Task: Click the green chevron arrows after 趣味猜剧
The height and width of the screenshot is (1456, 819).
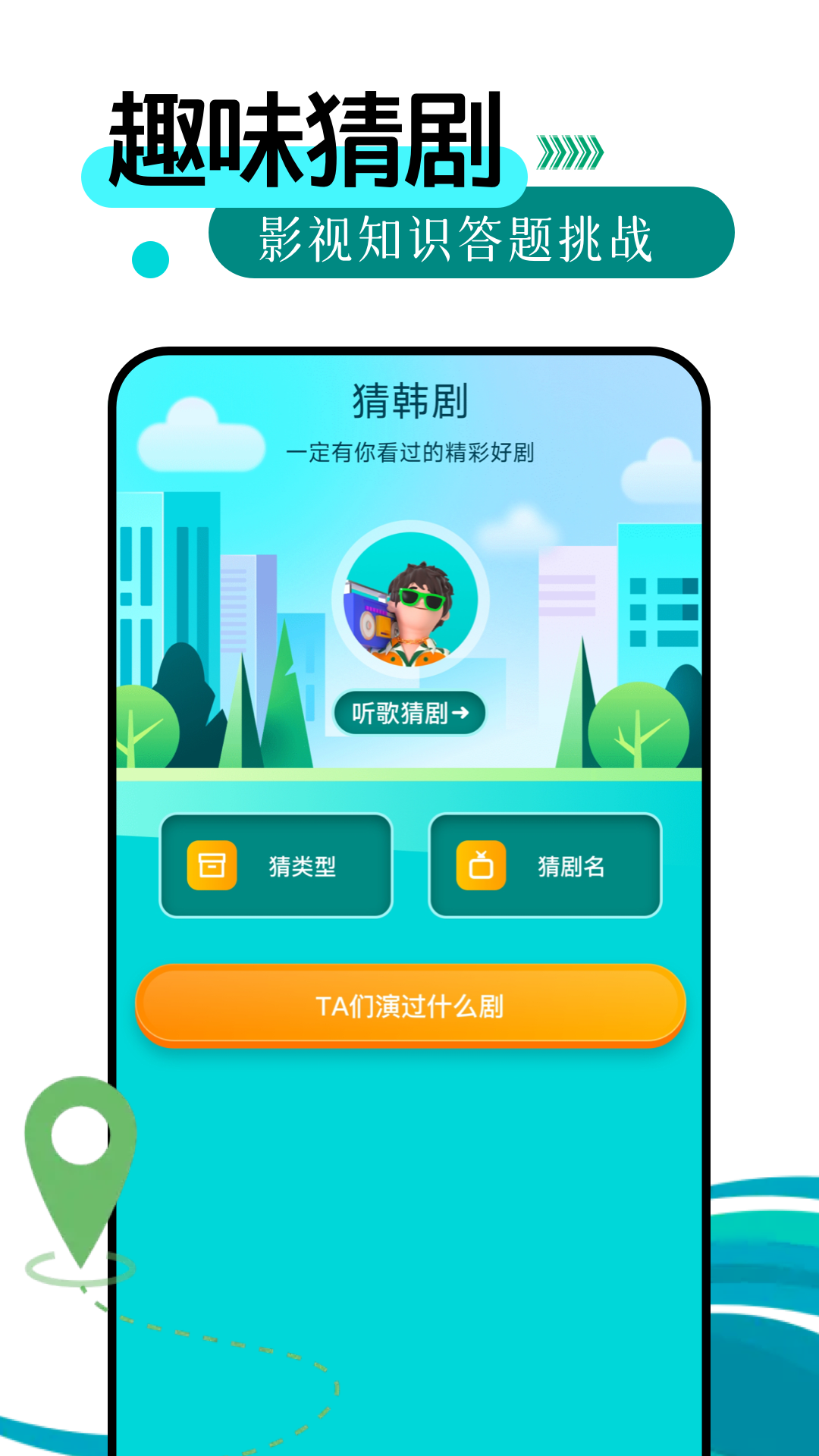Action: (x=569, y=152)
